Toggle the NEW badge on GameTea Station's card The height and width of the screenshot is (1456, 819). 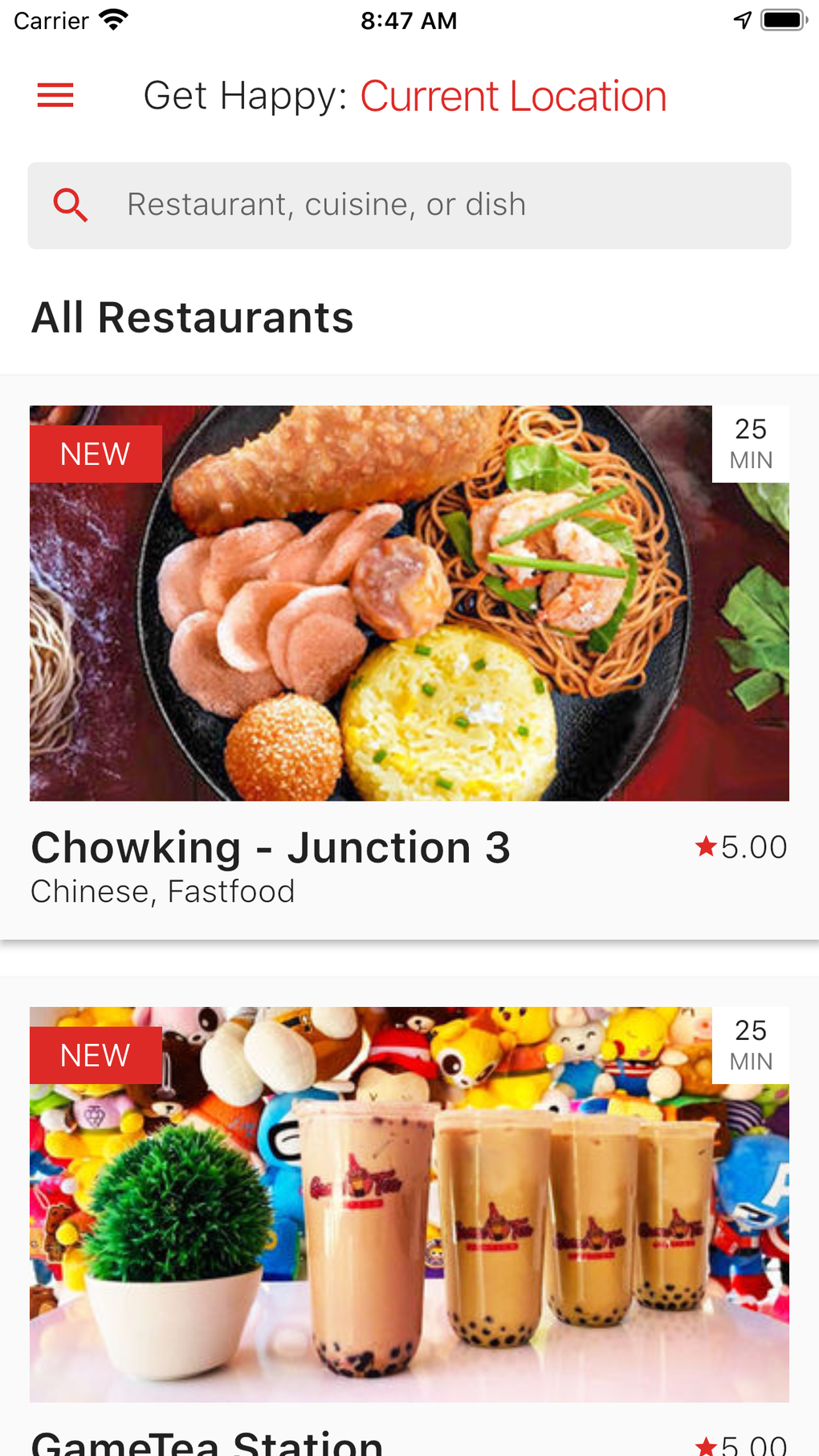96,1054
